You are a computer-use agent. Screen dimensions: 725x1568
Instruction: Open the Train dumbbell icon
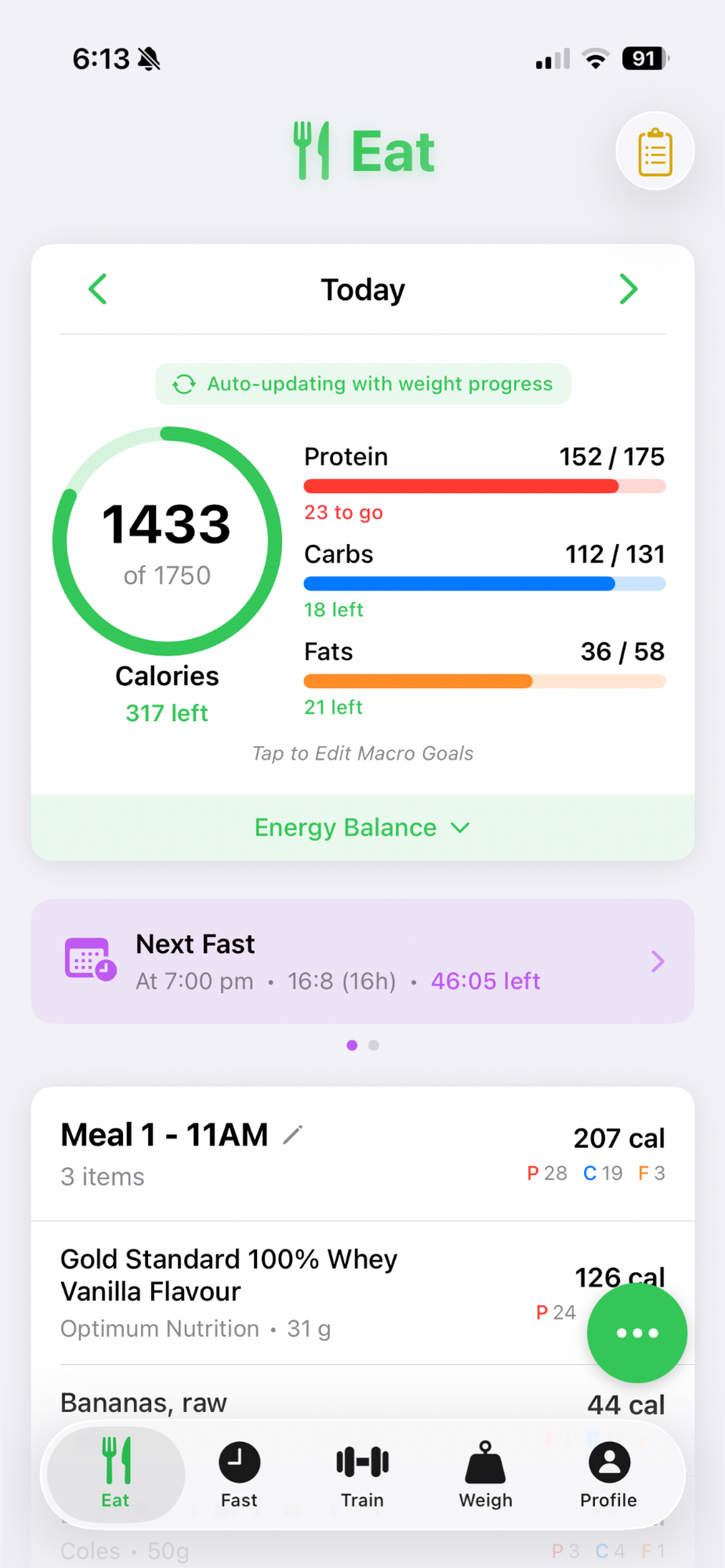[x=362, y=1462]
